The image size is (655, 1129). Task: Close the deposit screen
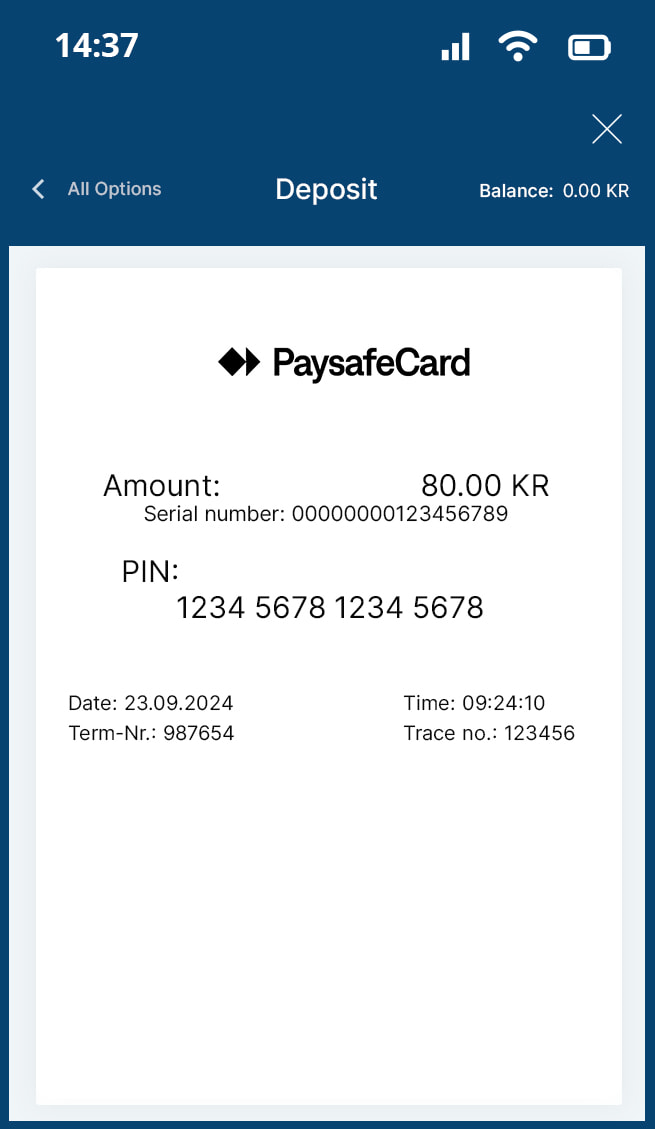tap(606, 129)
